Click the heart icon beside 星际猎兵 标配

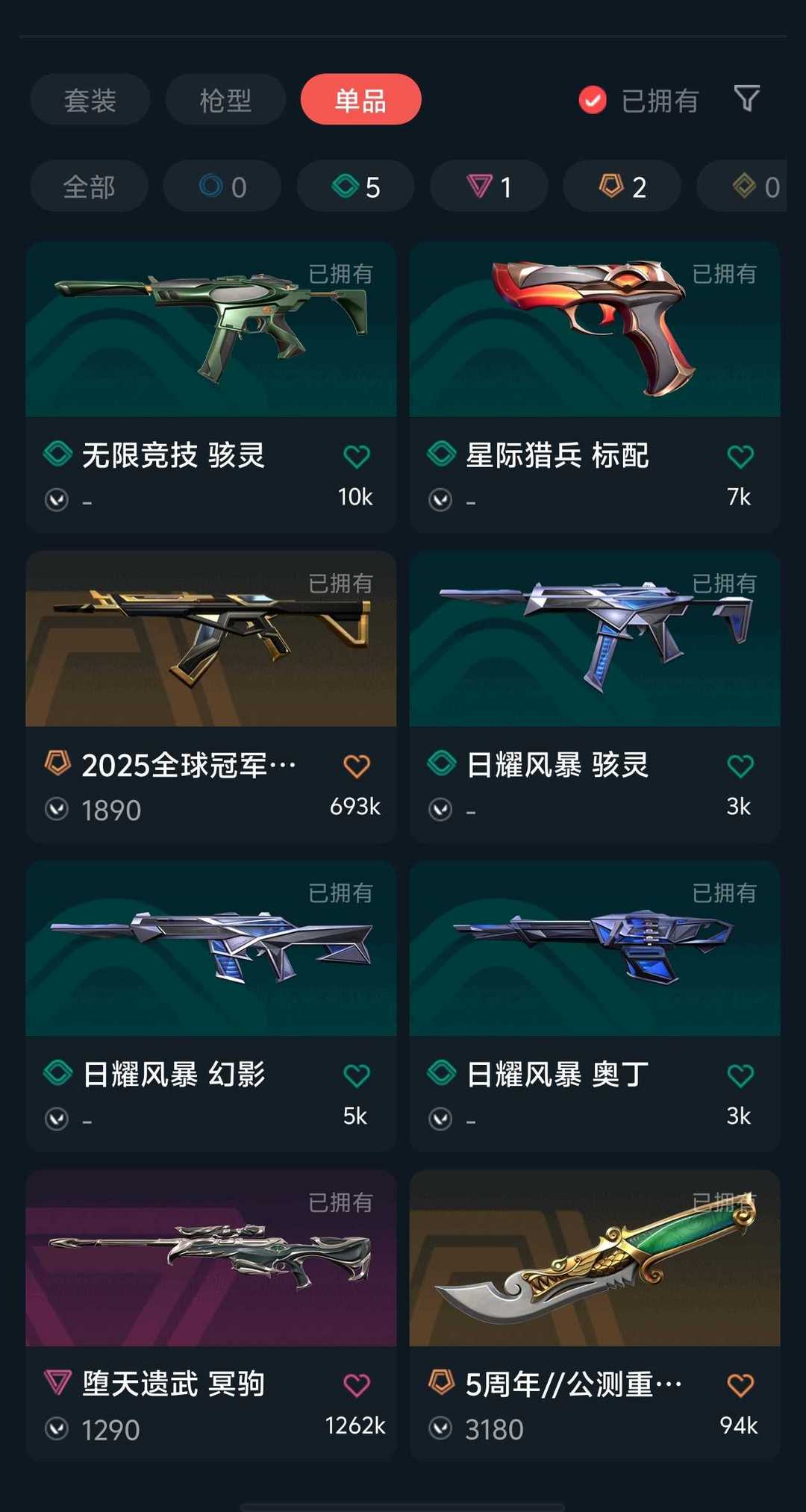pyautogui.click(x=740, y=455)
